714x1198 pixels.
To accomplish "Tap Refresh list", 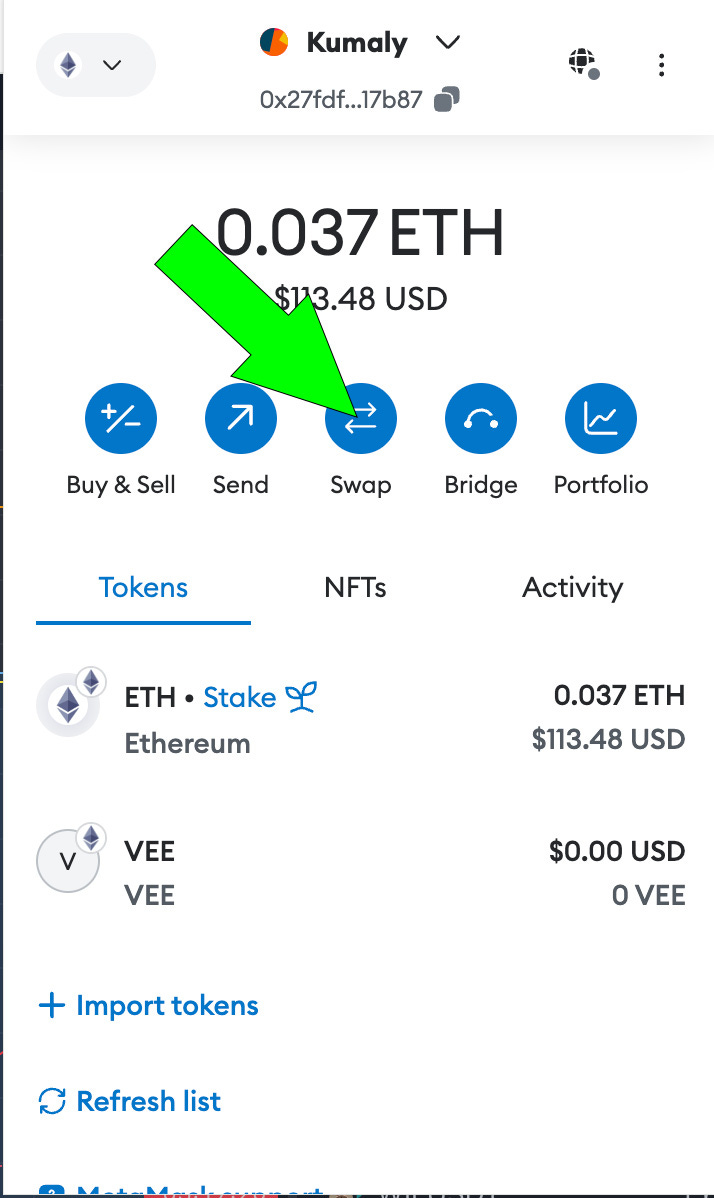I will pyautogui.click(x=129, y=1101).
